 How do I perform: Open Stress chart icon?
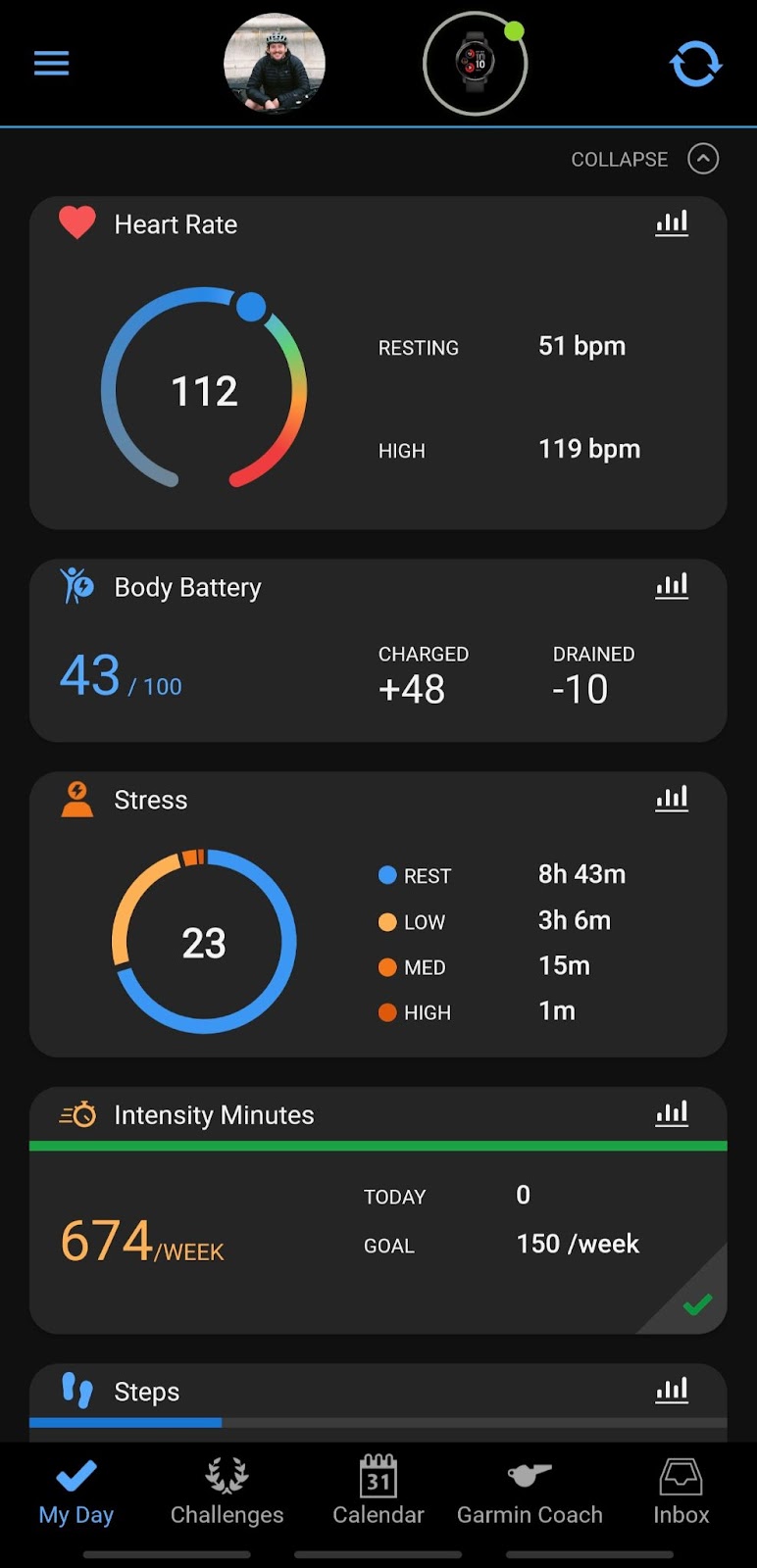pos(672,799)
